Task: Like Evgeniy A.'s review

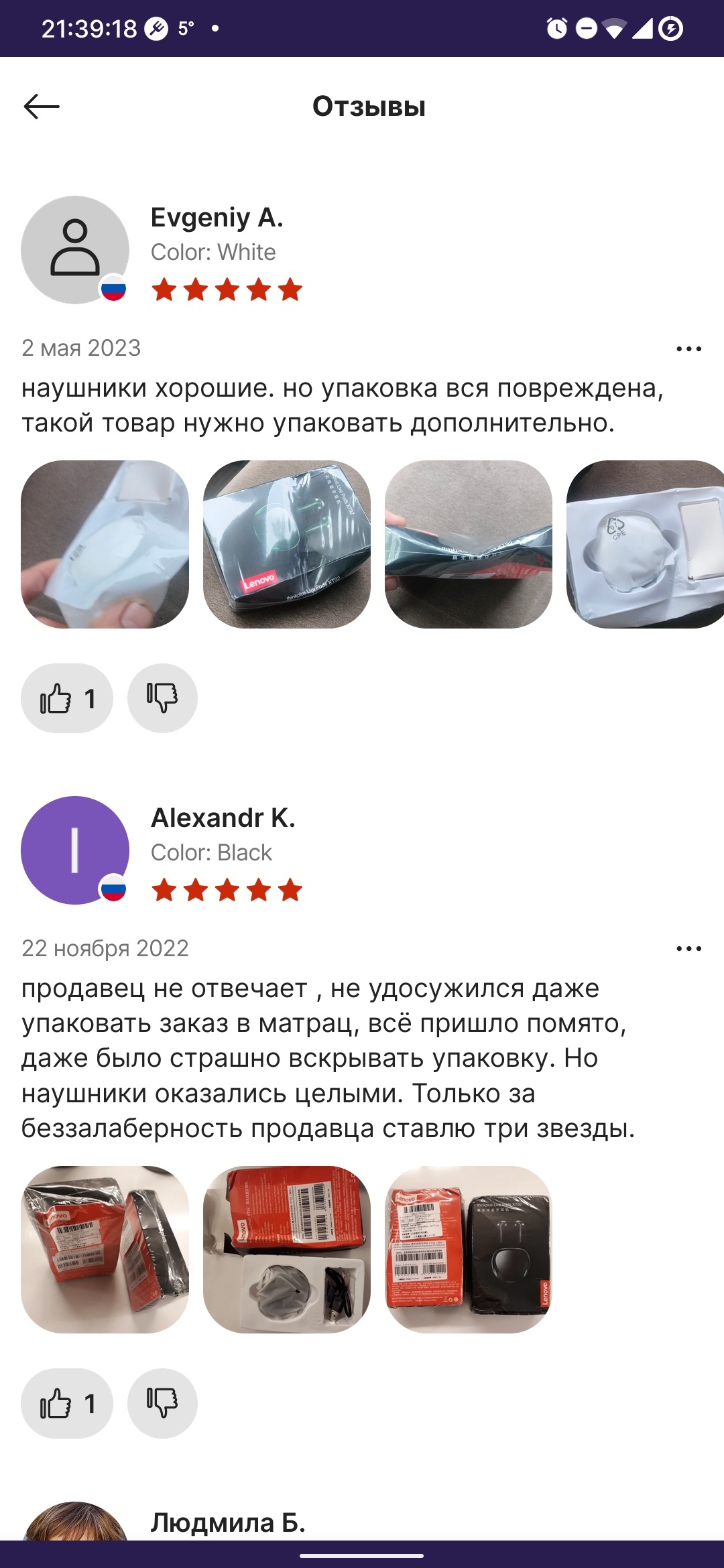Action: (x=66, y=699)
